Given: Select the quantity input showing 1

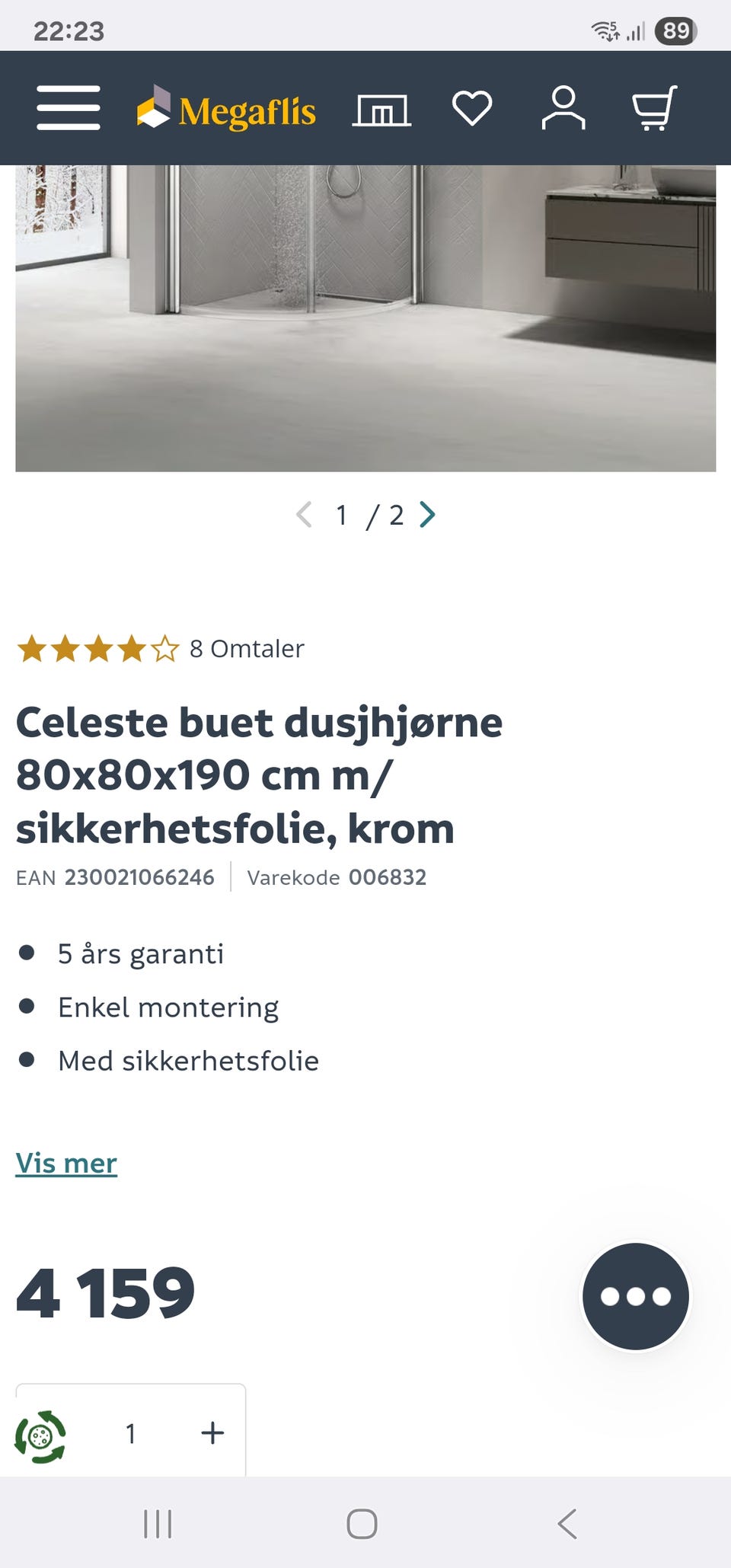Looking at the screenshot, I should point(131,1432).
